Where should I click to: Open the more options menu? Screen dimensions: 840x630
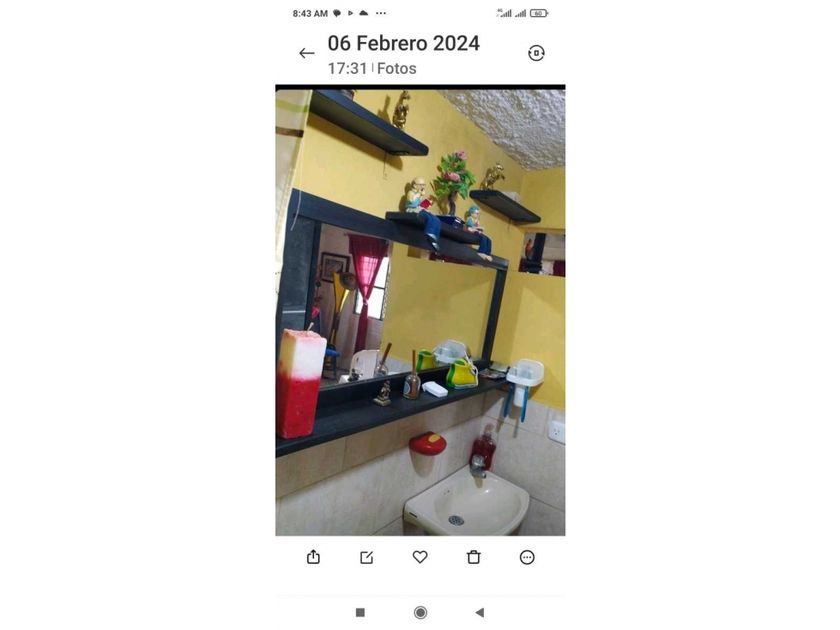(x=527, y=557)
